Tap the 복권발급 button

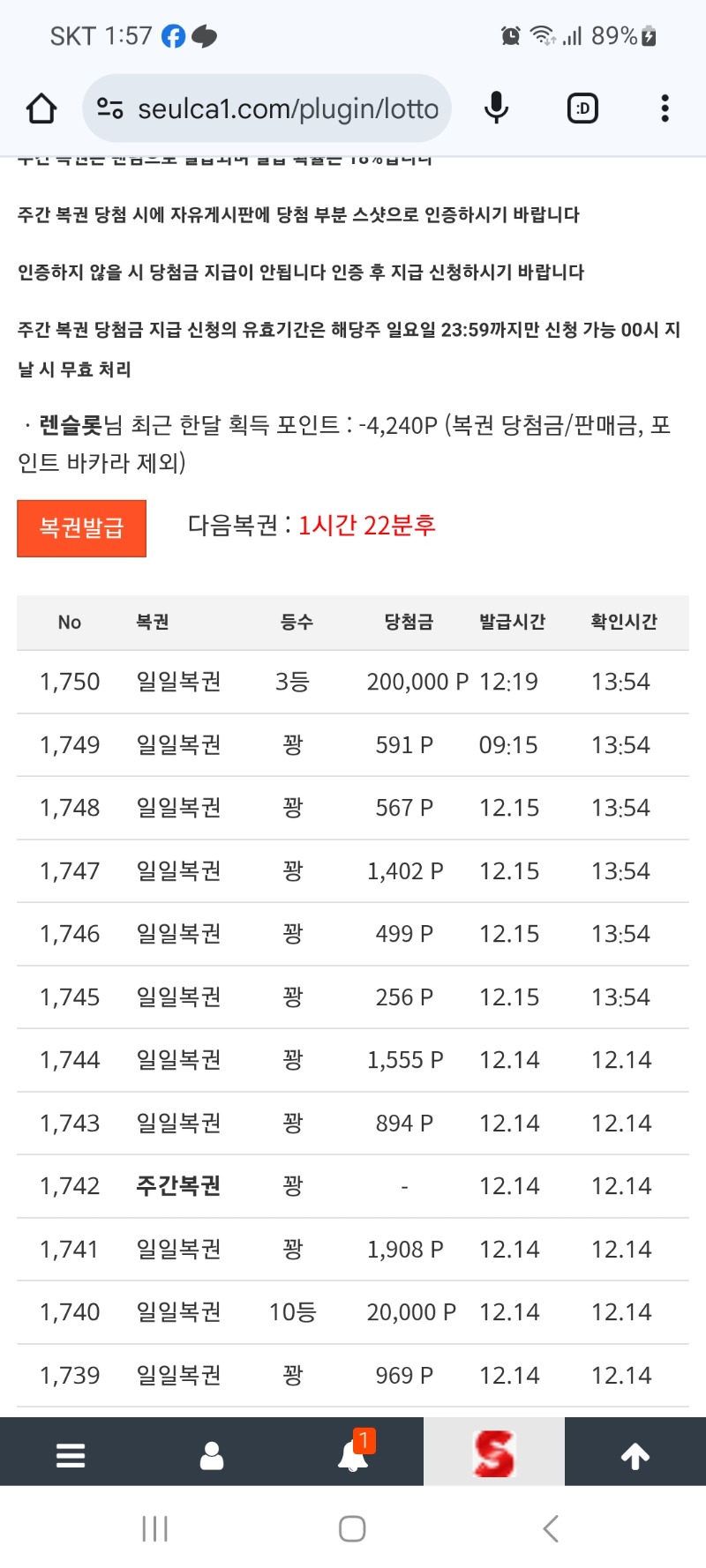tap(81, 528)
